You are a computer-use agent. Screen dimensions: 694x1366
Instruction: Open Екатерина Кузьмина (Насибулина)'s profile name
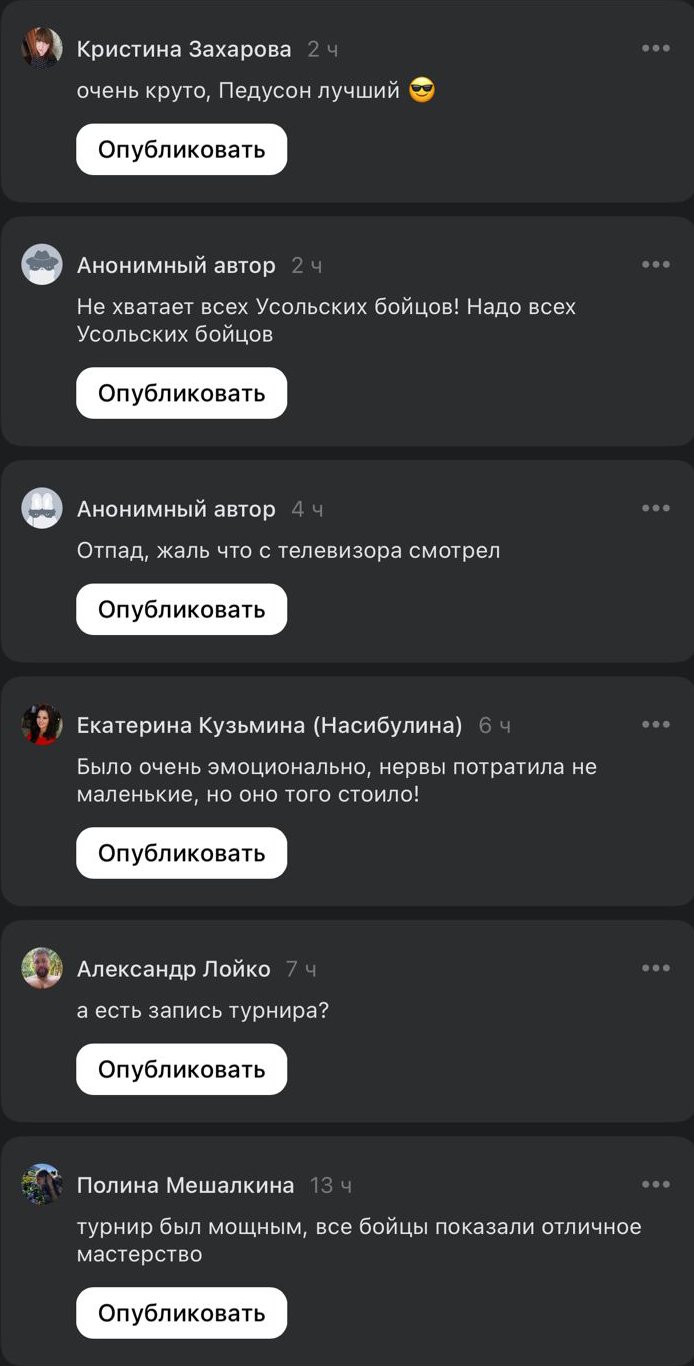pos(269,725)
